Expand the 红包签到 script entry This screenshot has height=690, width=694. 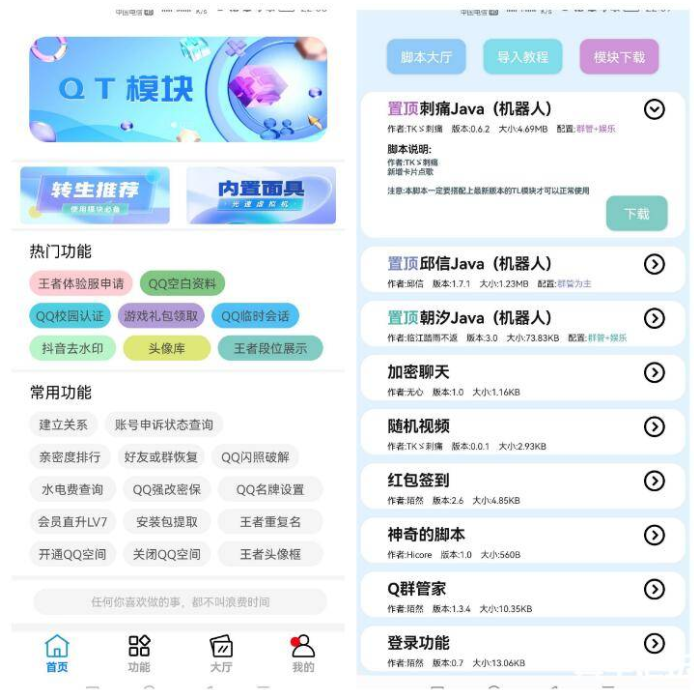coord(654,481)
